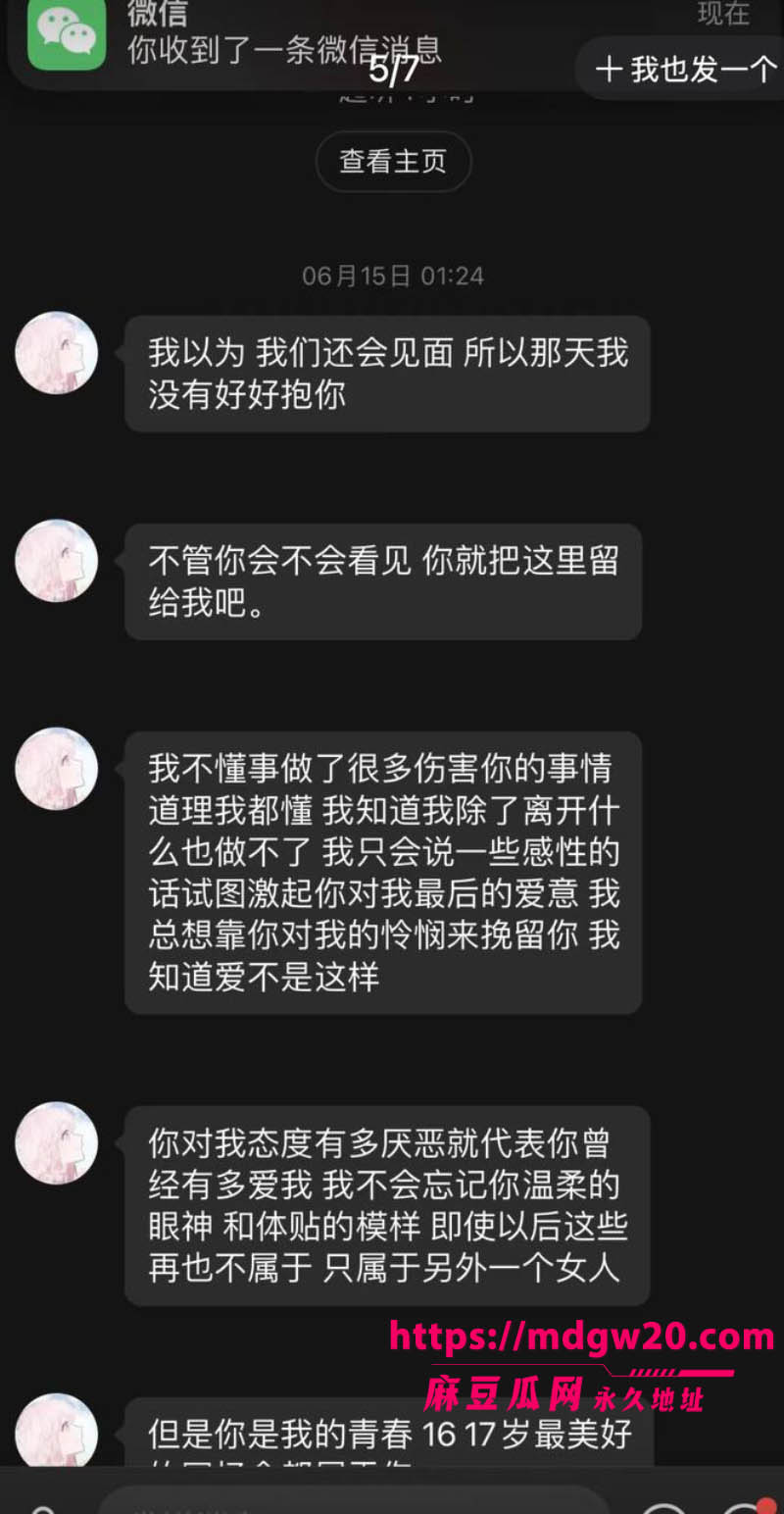Tap avatar beside message 我以为 我们还会见面
The image size is (784, 1514).
[57, 353]
